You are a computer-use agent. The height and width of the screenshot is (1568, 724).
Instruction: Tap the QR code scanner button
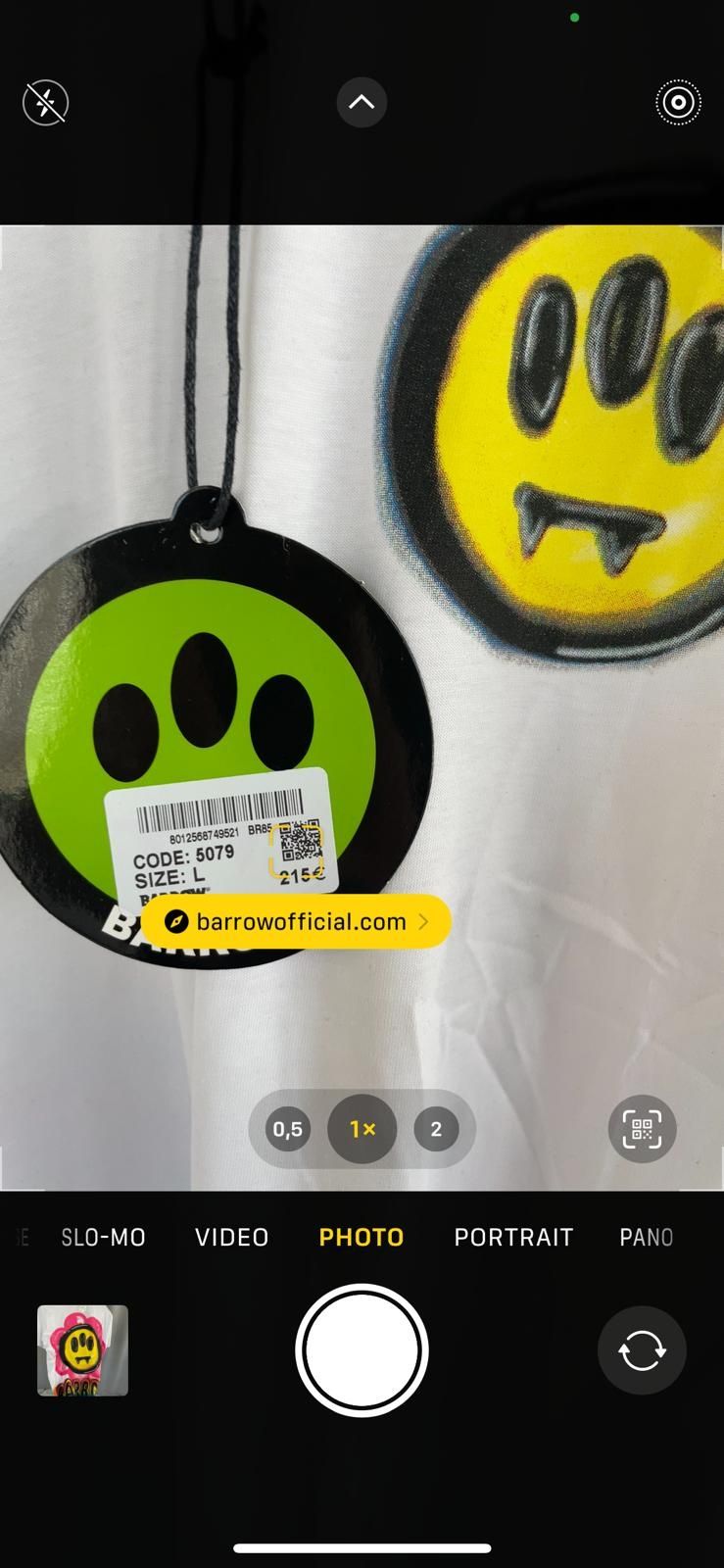click(x=642, y=1129)
